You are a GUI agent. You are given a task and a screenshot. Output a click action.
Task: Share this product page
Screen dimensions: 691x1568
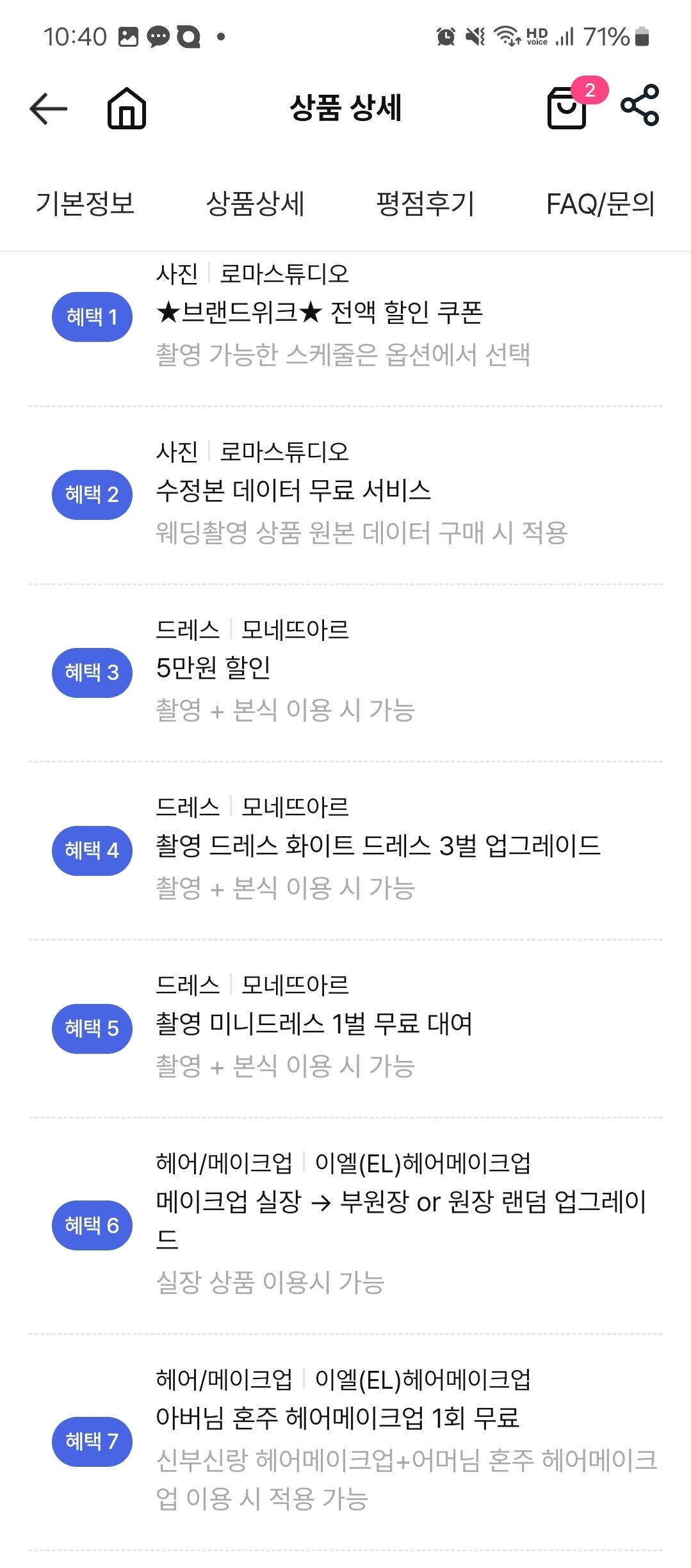coord(640,106)
